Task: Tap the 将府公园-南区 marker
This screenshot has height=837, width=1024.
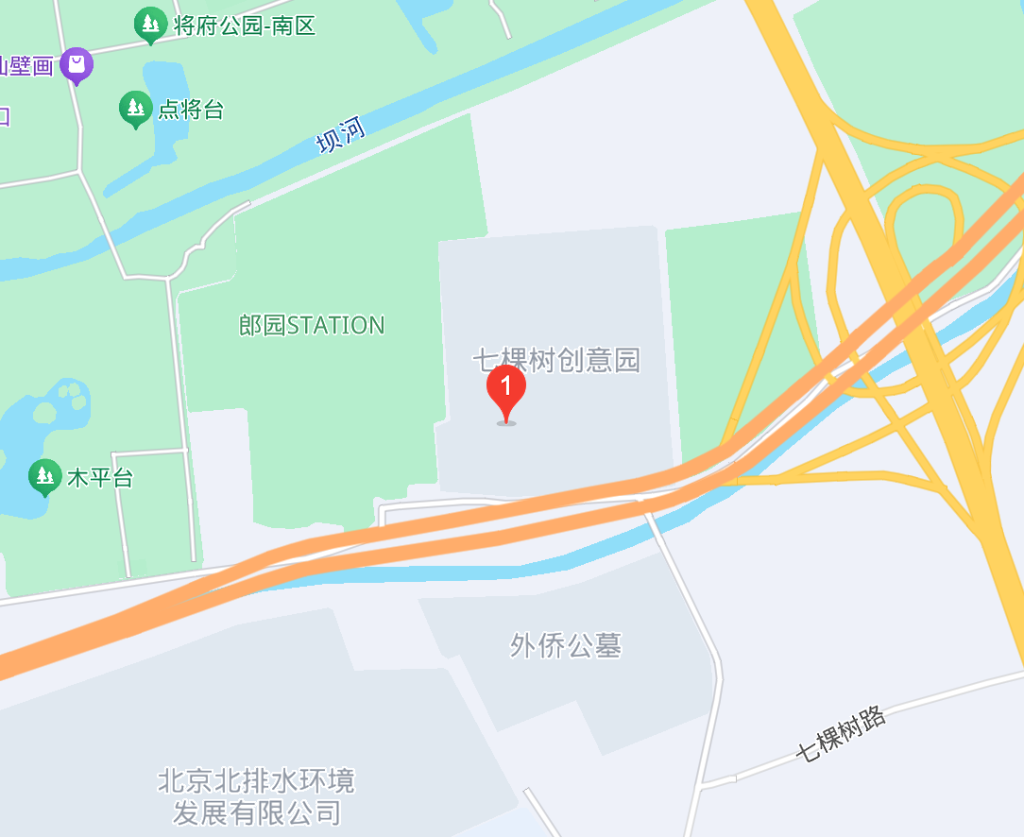Action: [150, 24]
